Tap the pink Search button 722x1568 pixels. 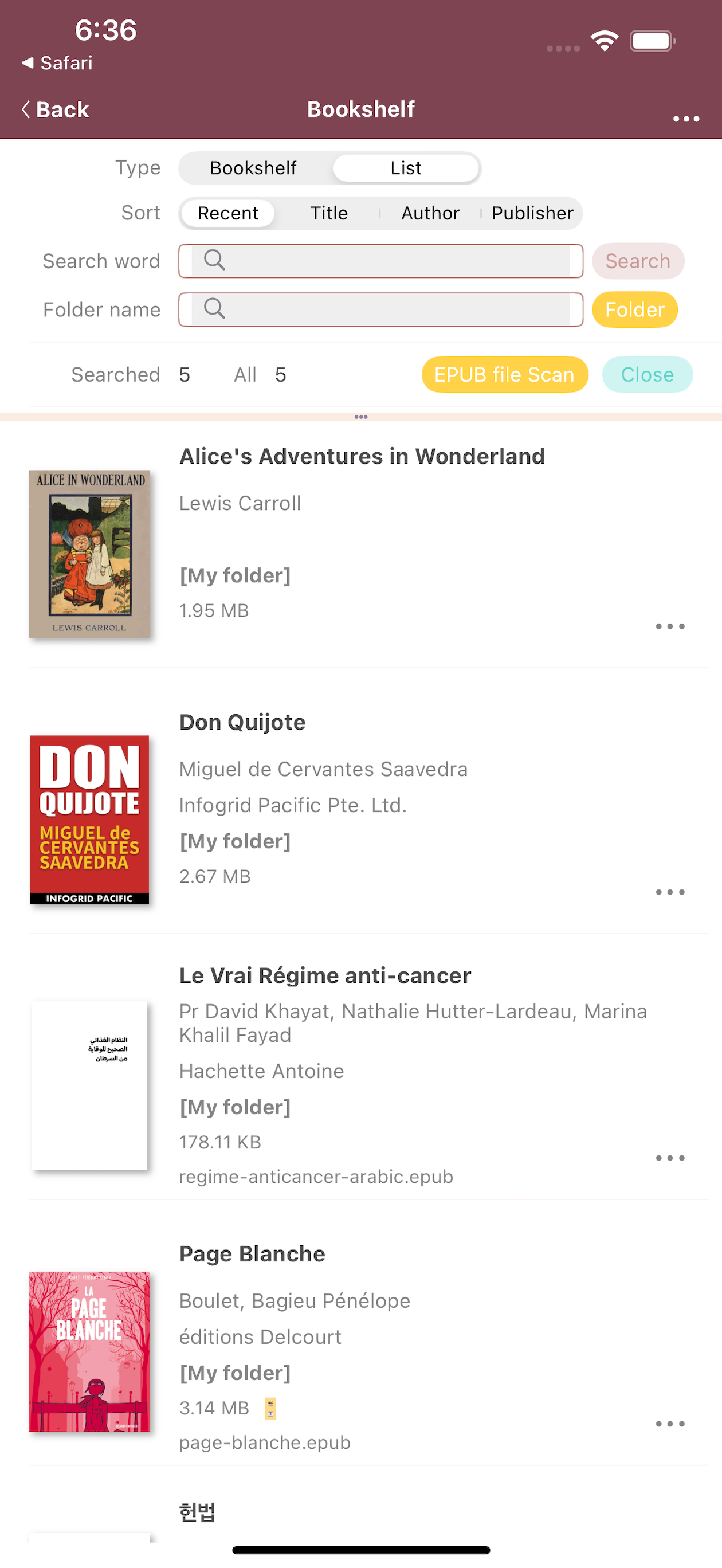click(x=637, y=261)
